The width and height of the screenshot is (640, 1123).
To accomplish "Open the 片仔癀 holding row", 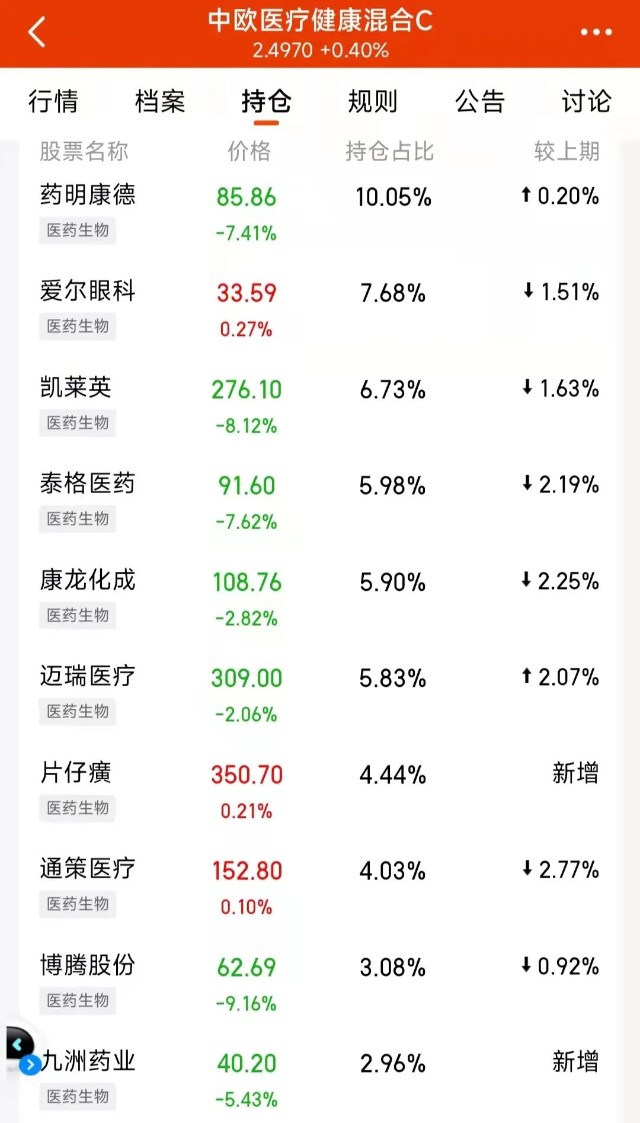I will (320, 790).
